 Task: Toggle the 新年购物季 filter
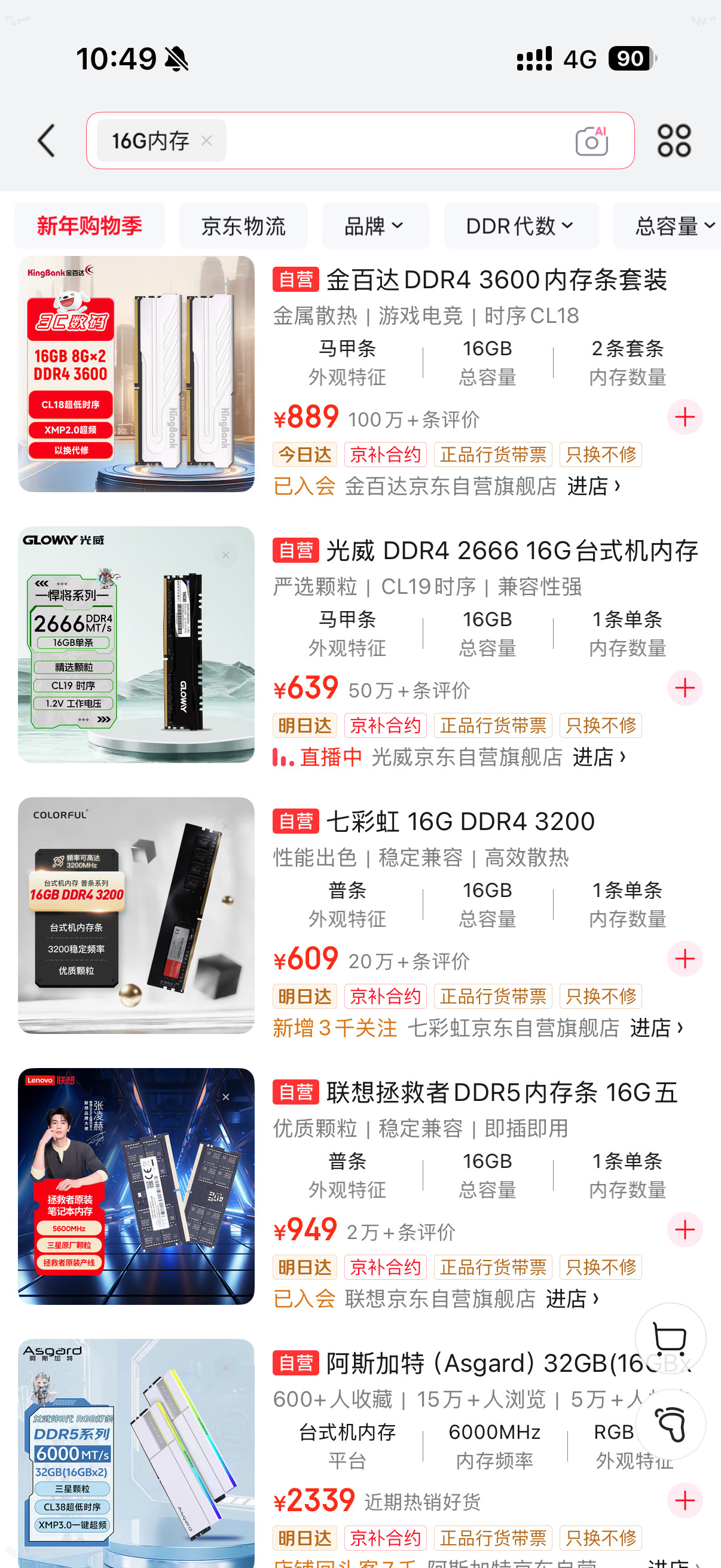[x=90, y=225]
